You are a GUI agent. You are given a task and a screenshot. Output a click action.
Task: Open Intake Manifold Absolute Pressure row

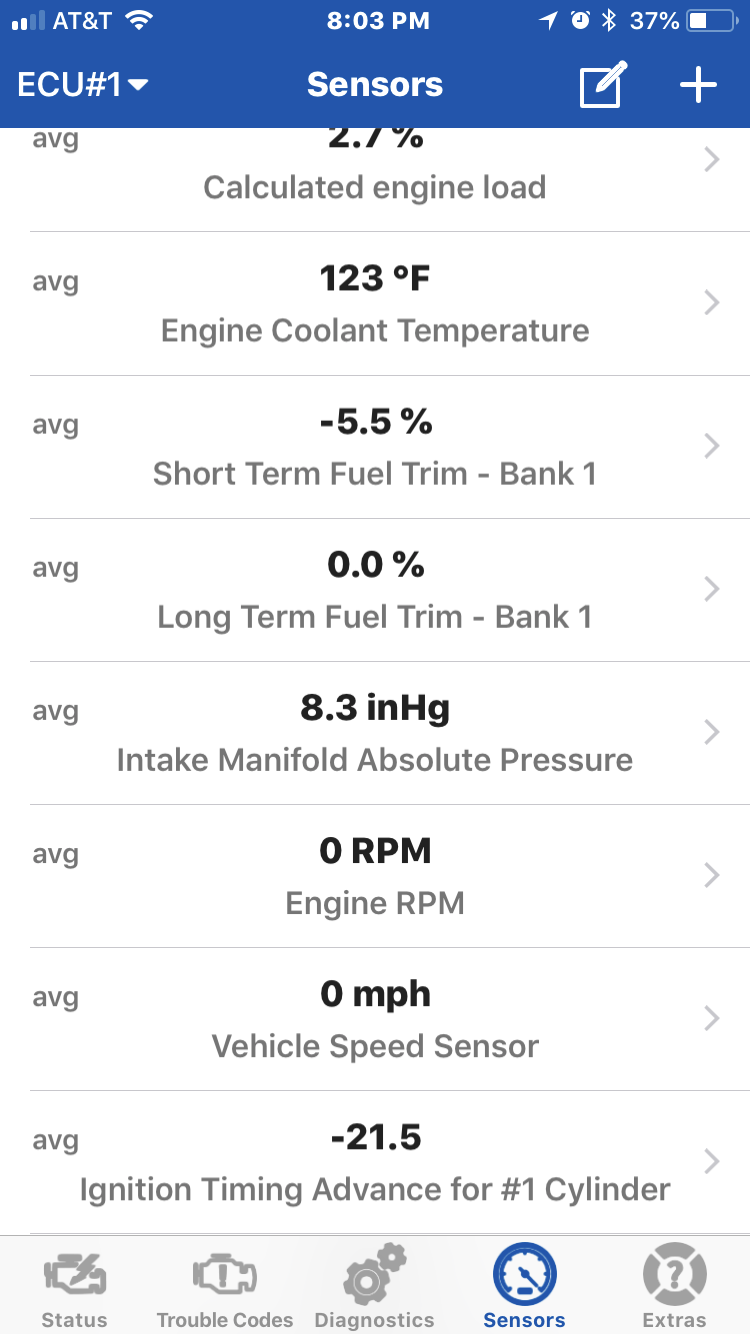[x=375, y=733]
